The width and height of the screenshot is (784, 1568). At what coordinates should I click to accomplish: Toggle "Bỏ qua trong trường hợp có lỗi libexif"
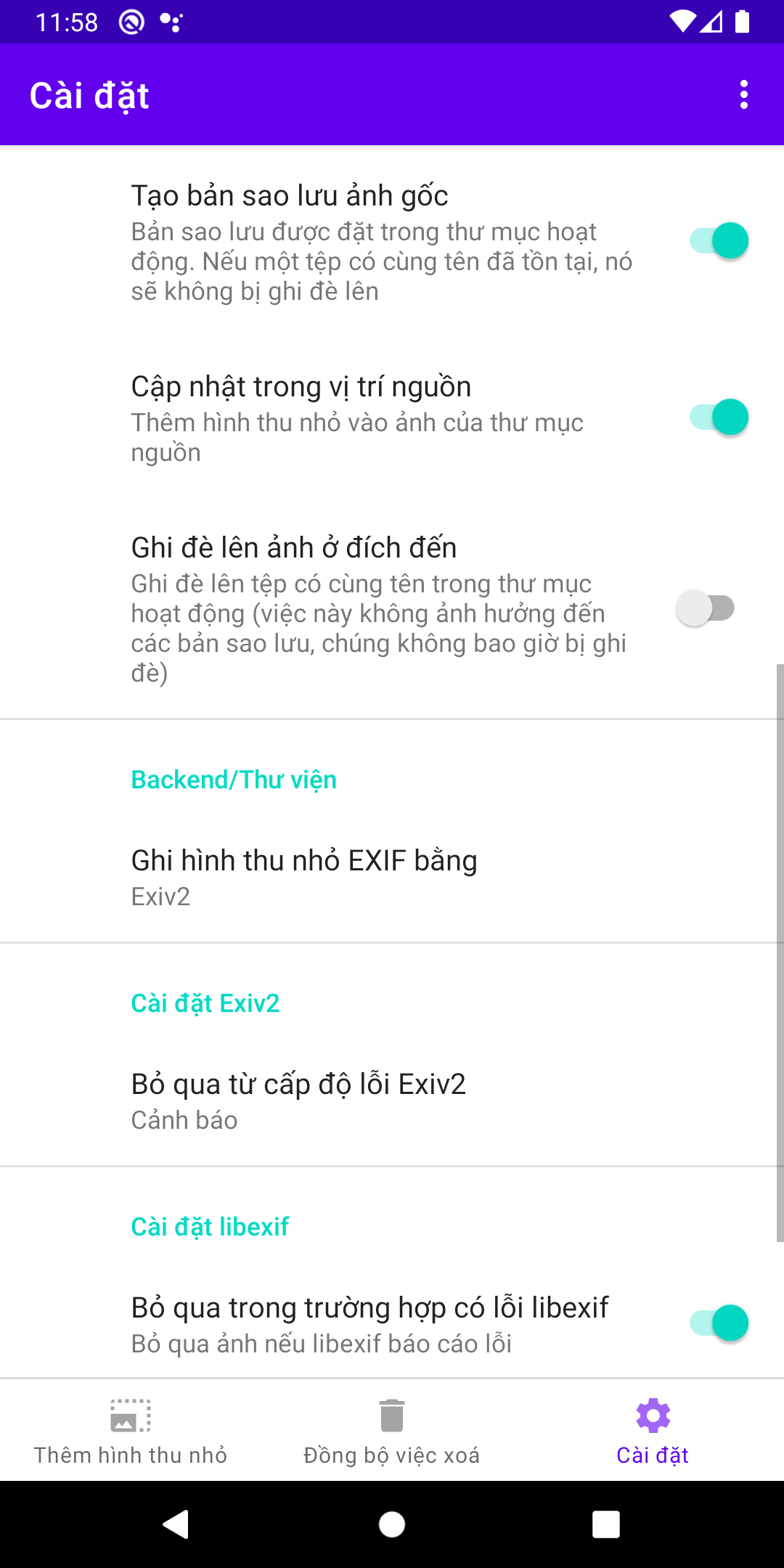[719, 1323]
